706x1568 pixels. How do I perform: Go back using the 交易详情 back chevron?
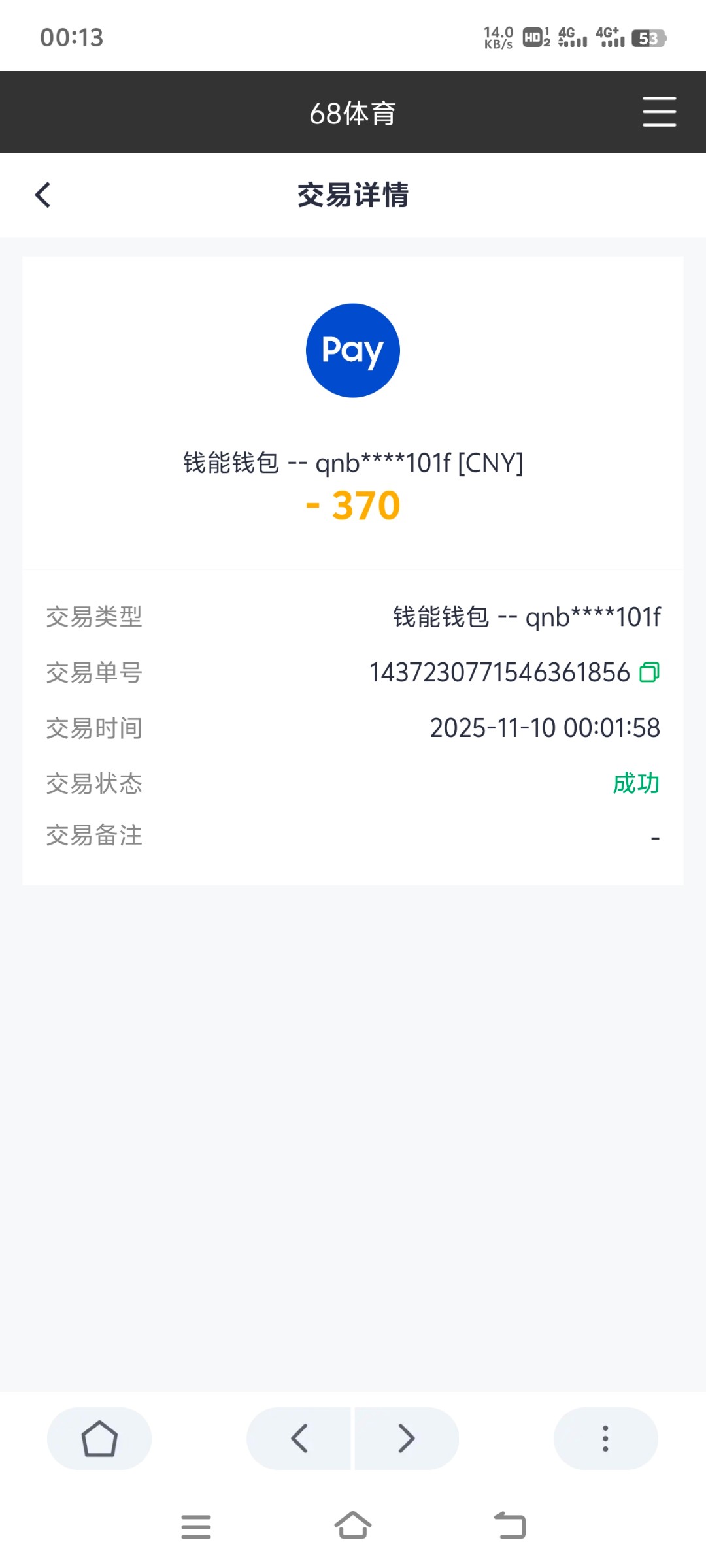[43, 195]
